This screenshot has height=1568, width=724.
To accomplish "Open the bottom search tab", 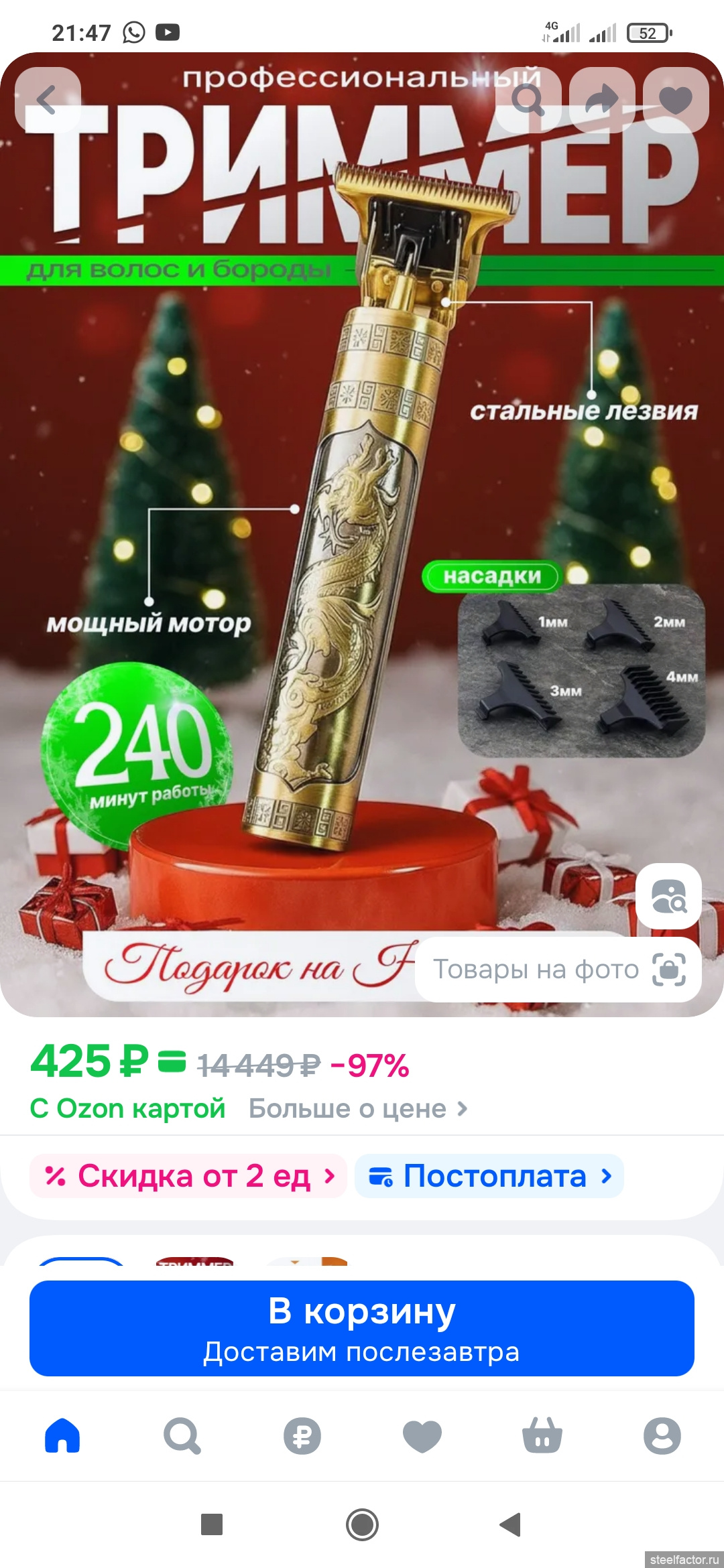I will click(x=182, y=1436).
